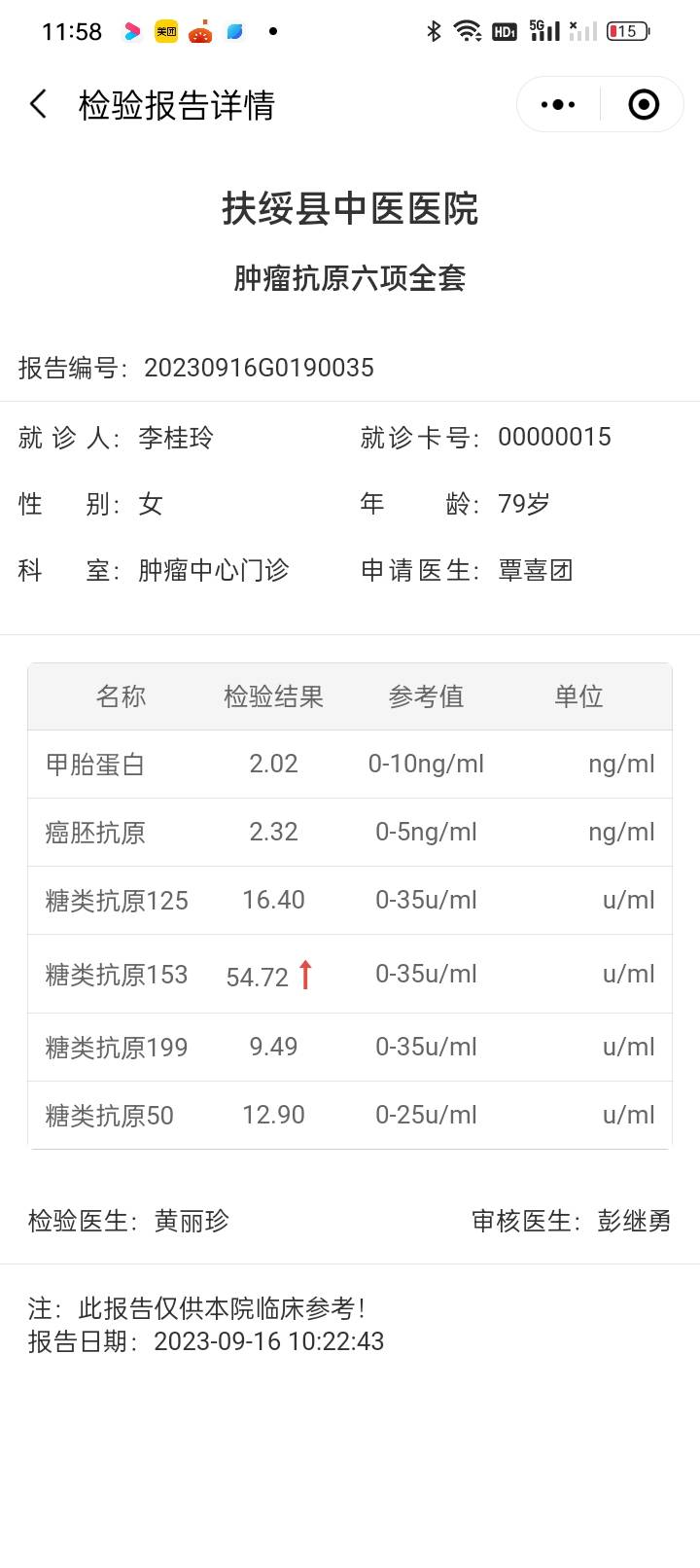Tap the mini-program exit capsule button

coord(642,104)
